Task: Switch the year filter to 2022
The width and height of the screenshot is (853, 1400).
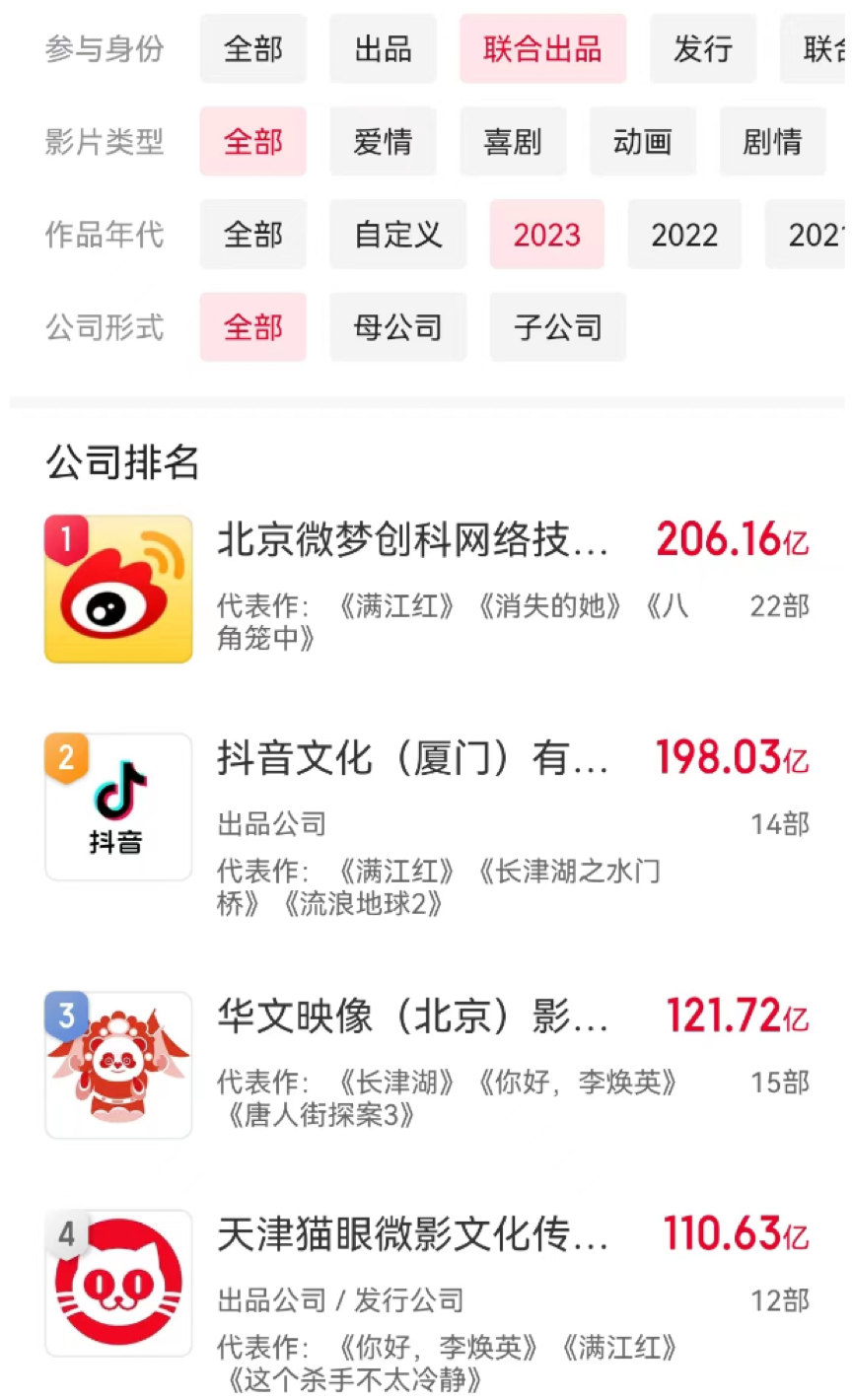Action: tap(683, 235)
